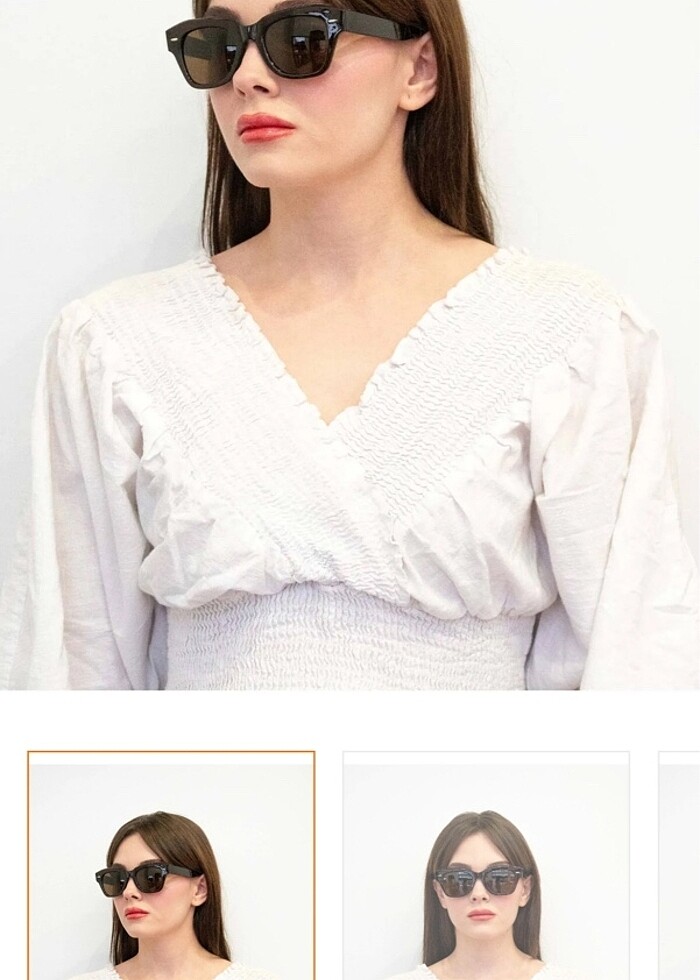700x980 pixels.
Task: Select the side-facing model photo thumbnail
Action: tap(171, 866)
